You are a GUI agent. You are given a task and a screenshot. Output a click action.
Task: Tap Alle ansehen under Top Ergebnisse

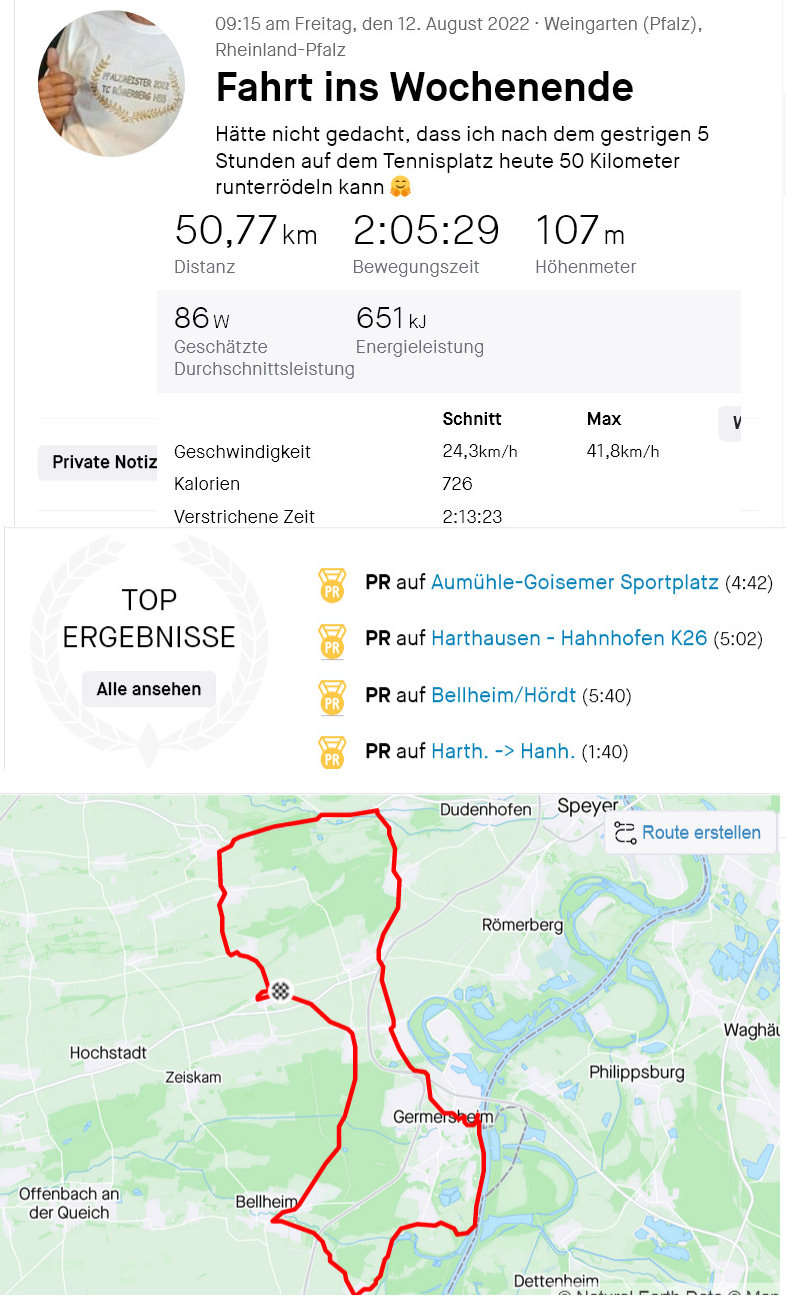(149, 689)
